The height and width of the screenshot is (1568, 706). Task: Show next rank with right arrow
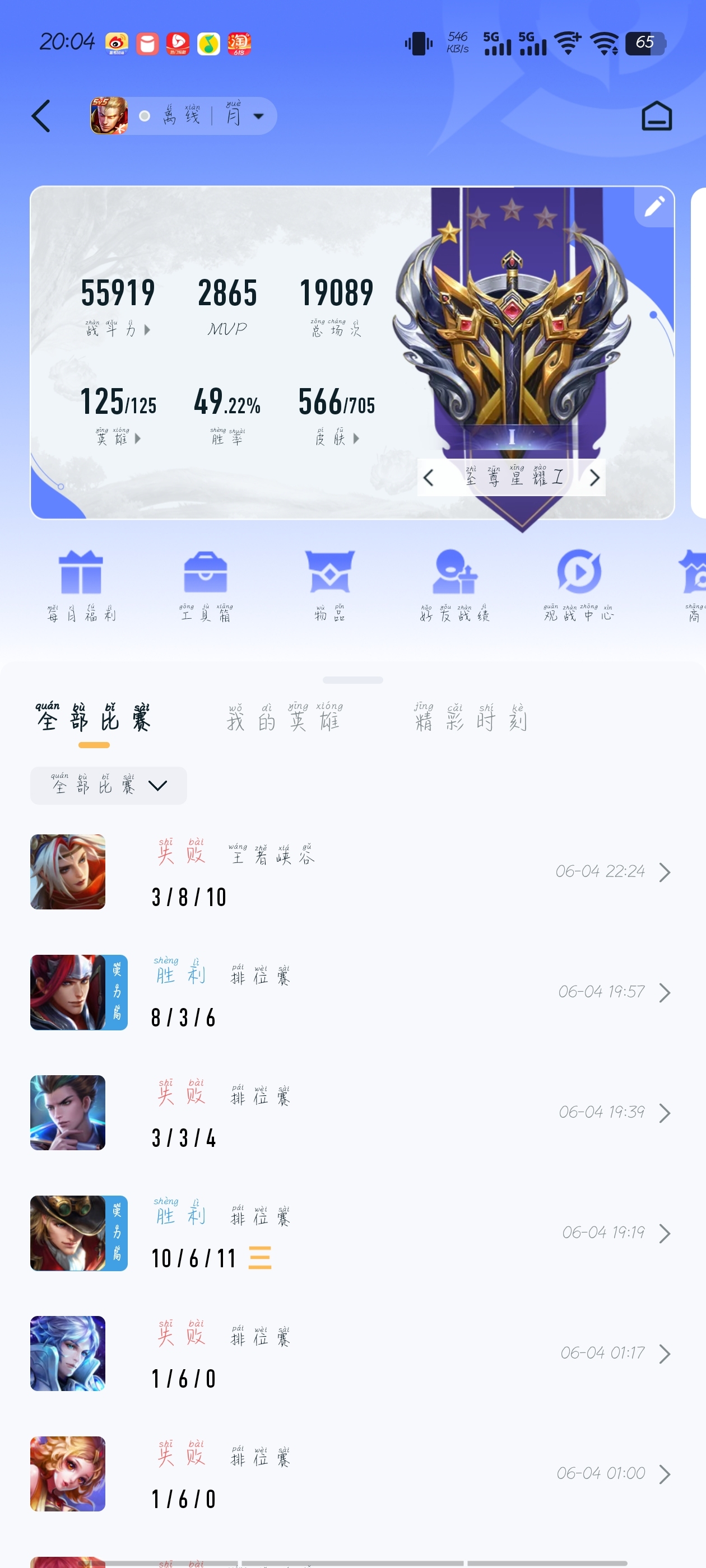(x=594, y=478)
